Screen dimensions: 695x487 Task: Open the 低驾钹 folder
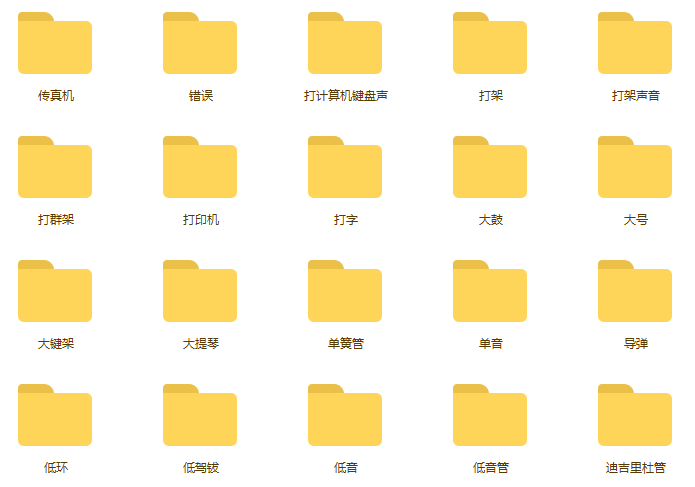(x=200, y=417)
